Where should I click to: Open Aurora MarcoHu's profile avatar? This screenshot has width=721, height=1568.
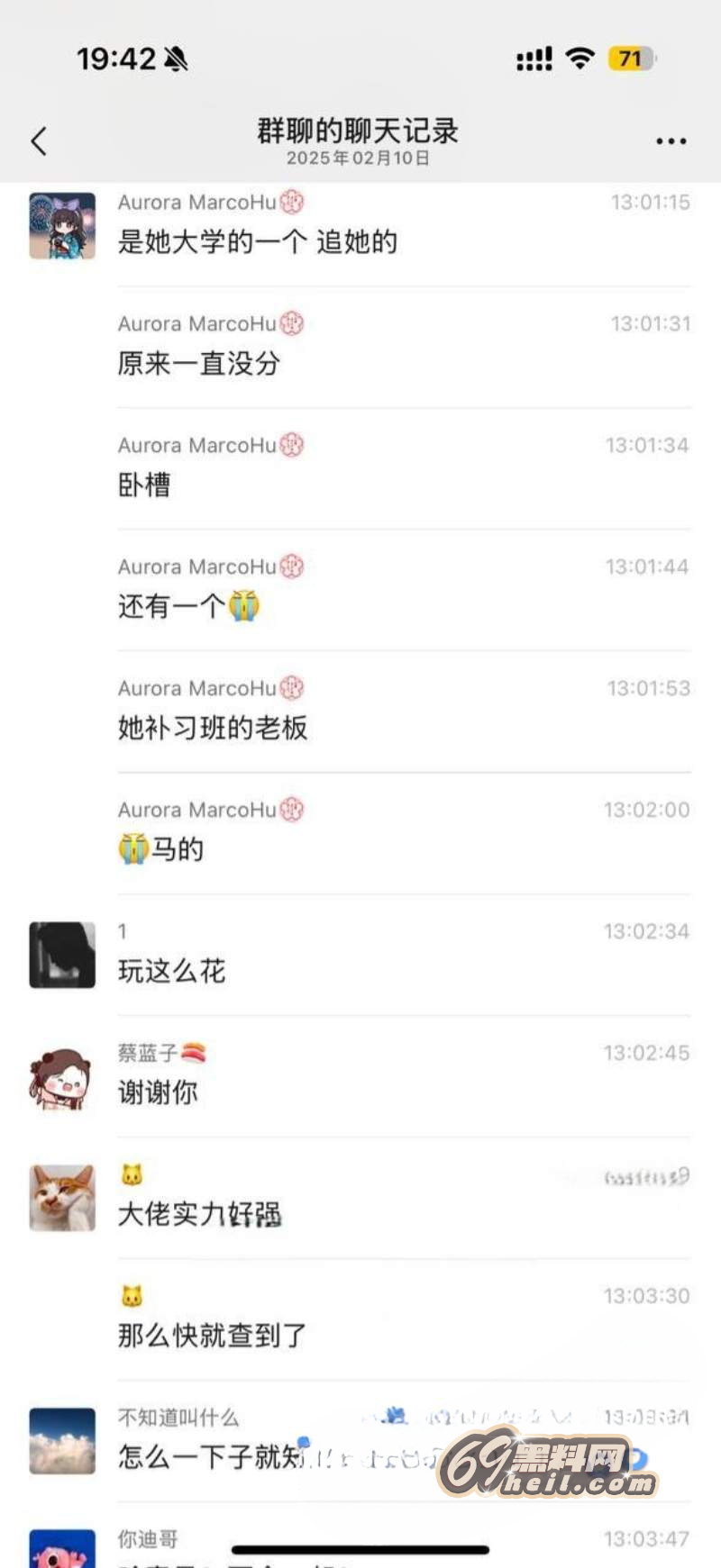62,226
